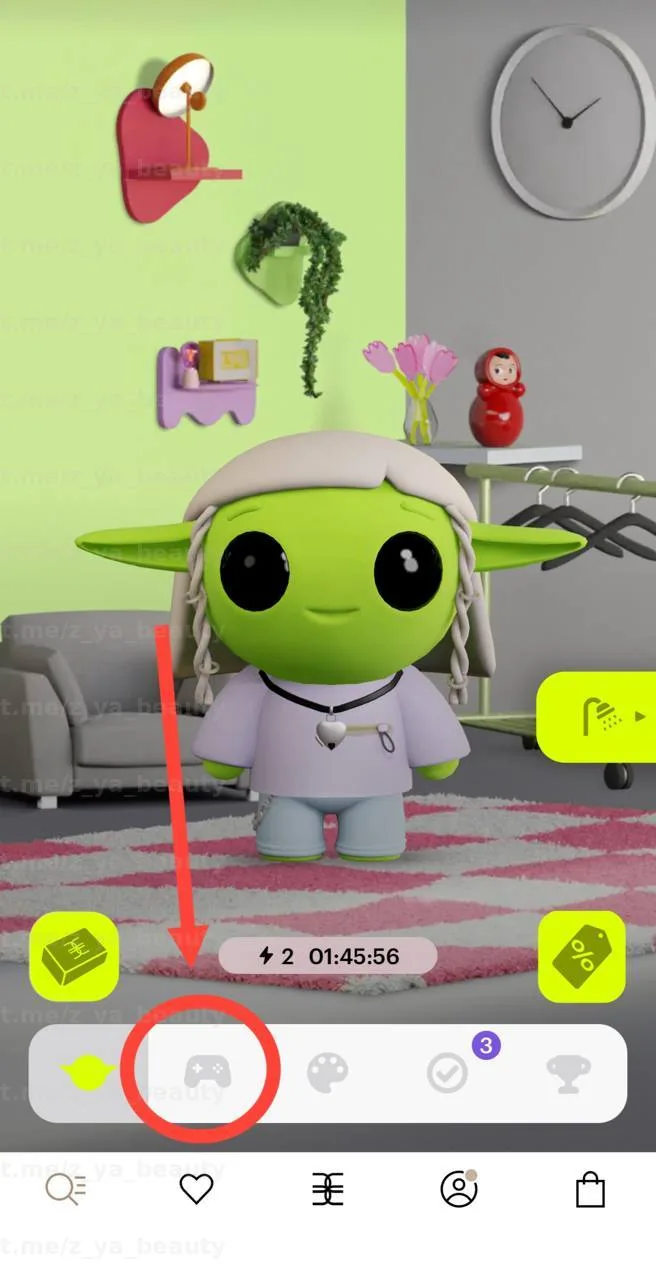Open the profile account icon
Screen dimensions: 656x1280
[x=459, y=1189]
